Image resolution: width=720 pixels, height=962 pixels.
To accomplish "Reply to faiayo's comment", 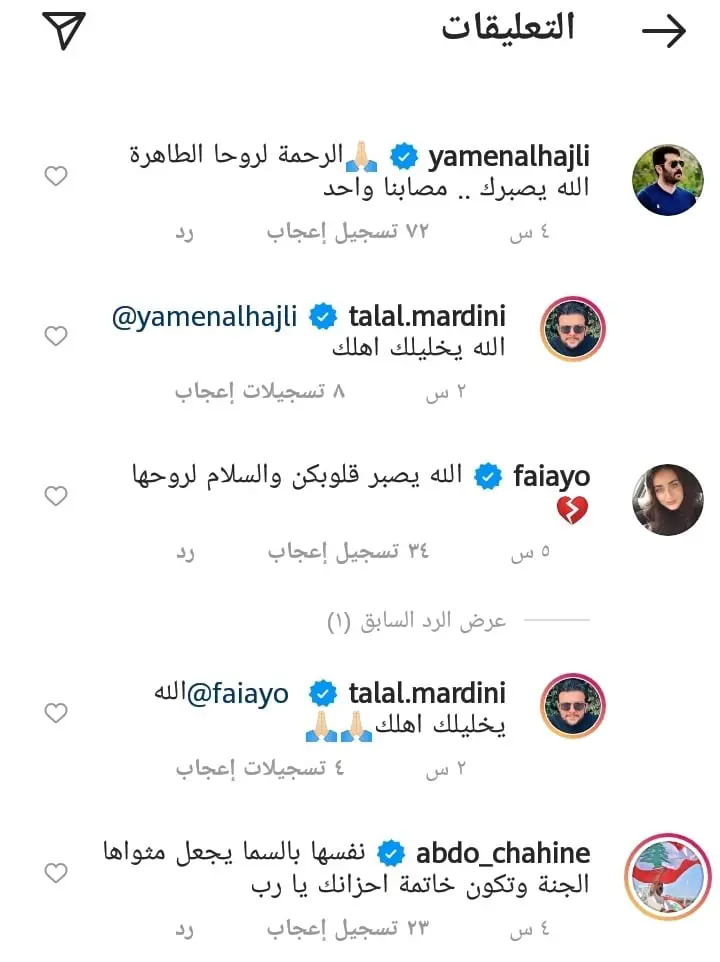I will tap(184, 552).
